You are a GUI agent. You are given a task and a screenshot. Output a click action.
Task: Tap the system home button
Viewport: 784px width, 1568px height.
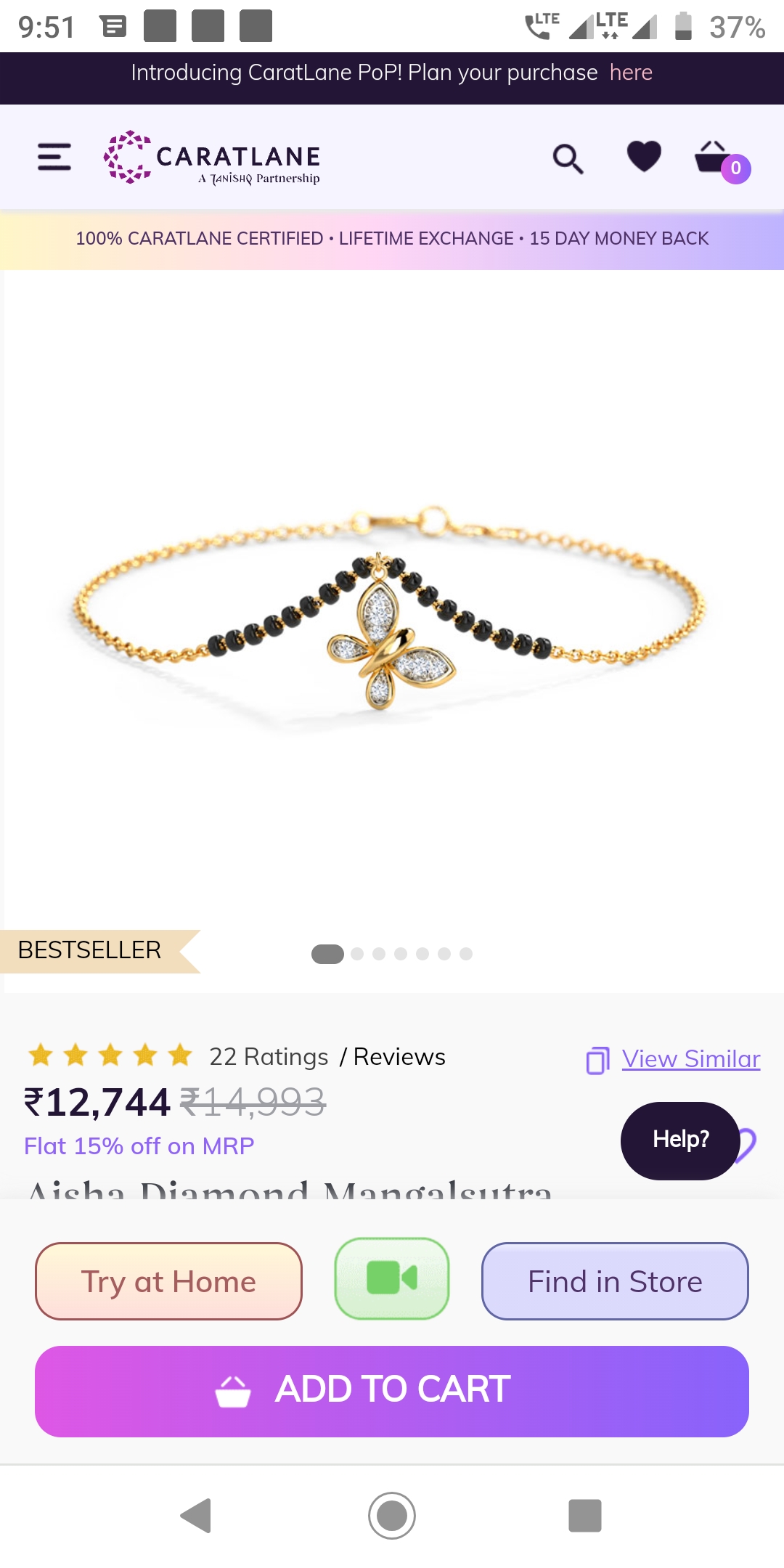(x=392, y=1516)
